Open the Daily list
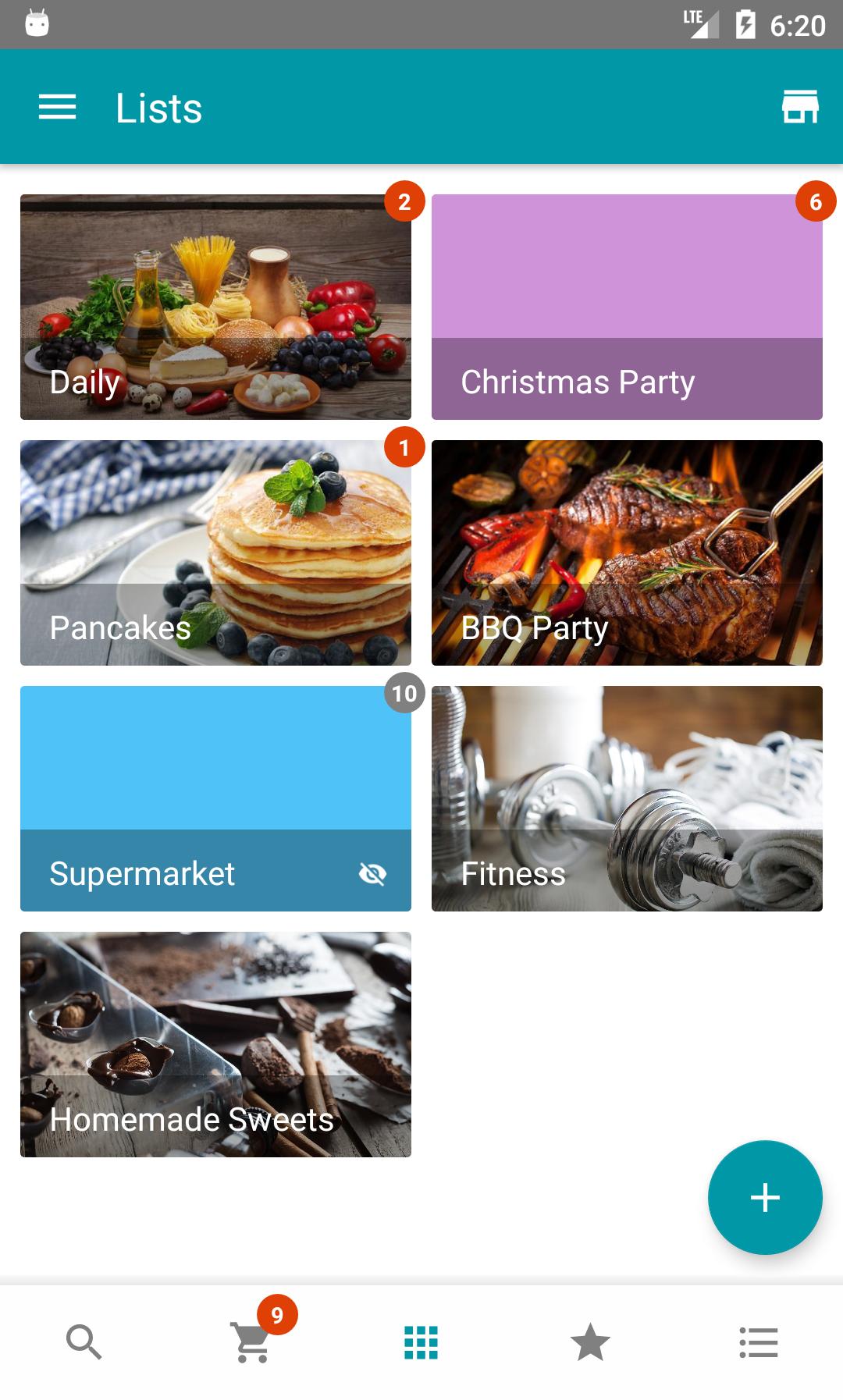The width and height of the screenshot is (843, 1400). (215, 307)
